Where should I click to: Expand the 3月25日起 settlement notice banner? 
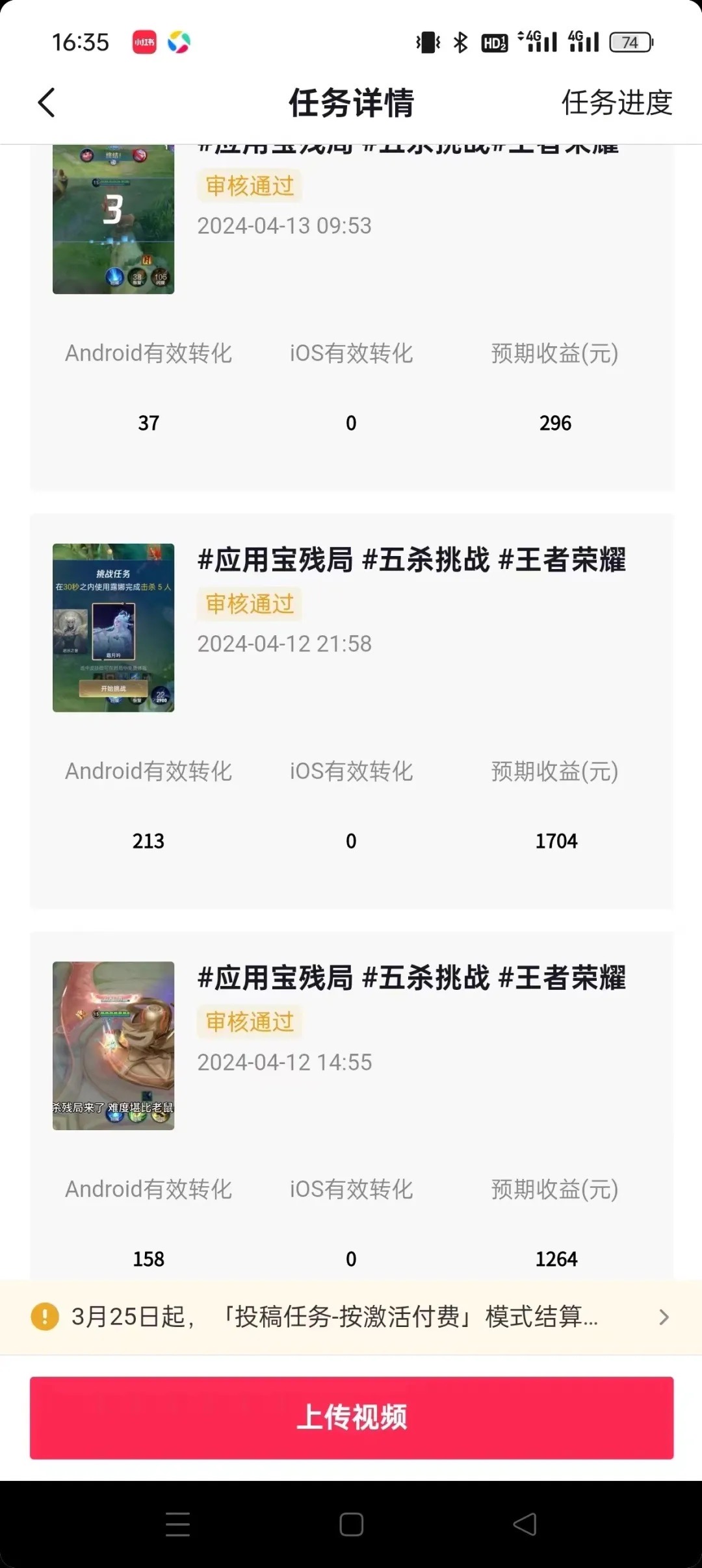click(x=351, y=1317)
